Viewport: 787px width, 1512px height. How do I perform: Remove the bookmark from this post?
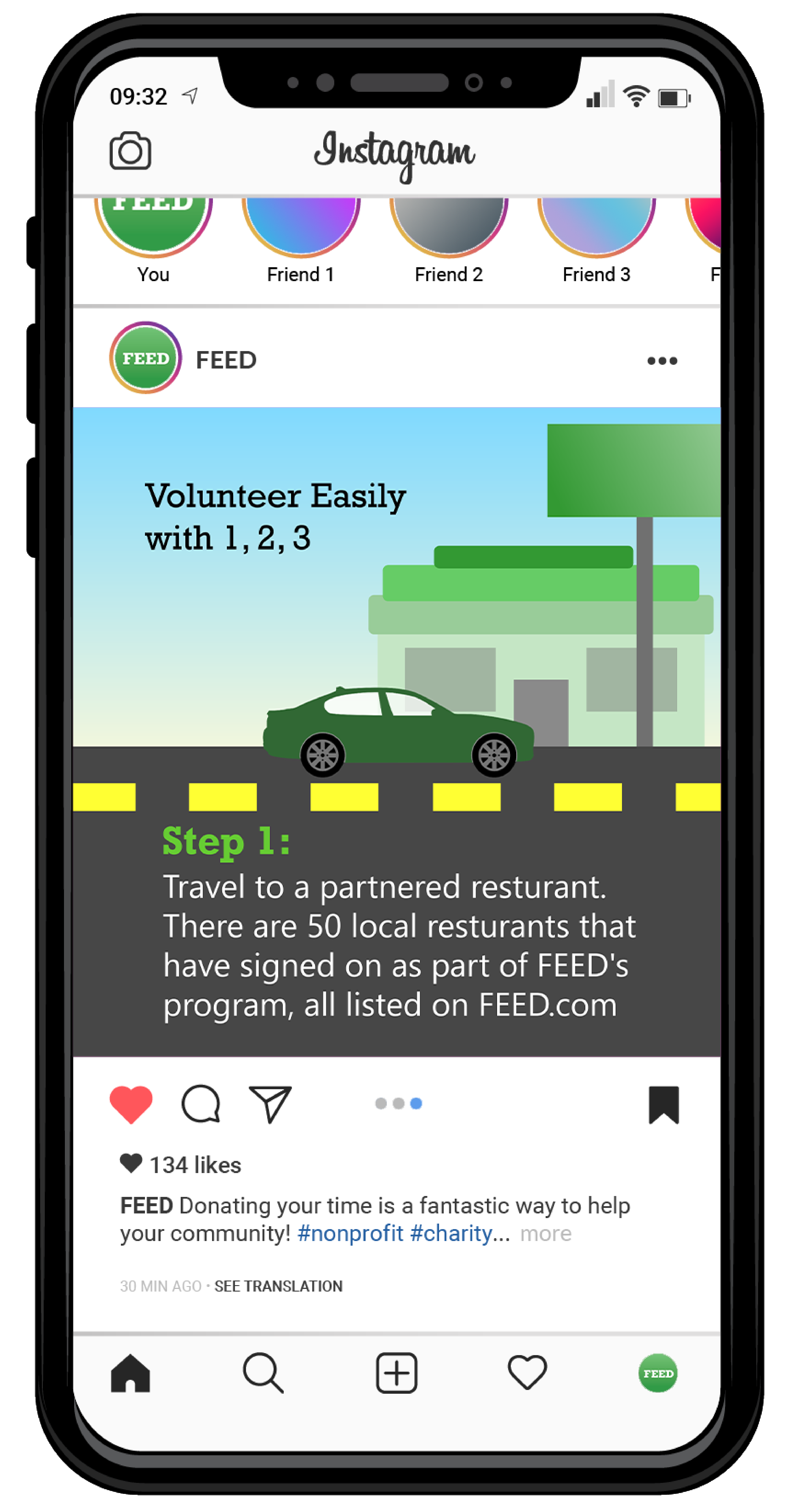coord(663,1104)
